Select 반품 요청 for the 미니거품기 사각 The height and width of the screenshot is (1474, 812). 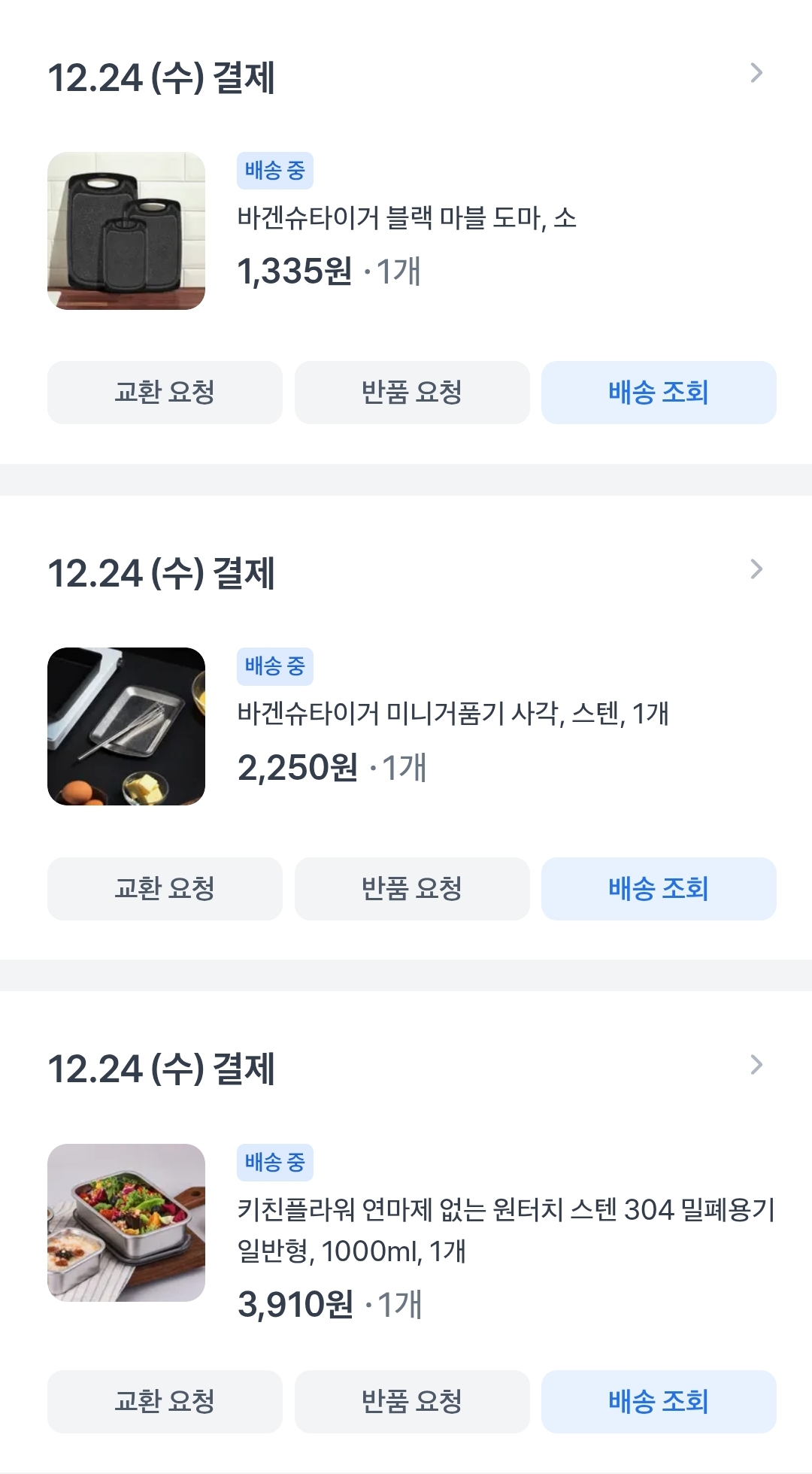click(412, 889)
